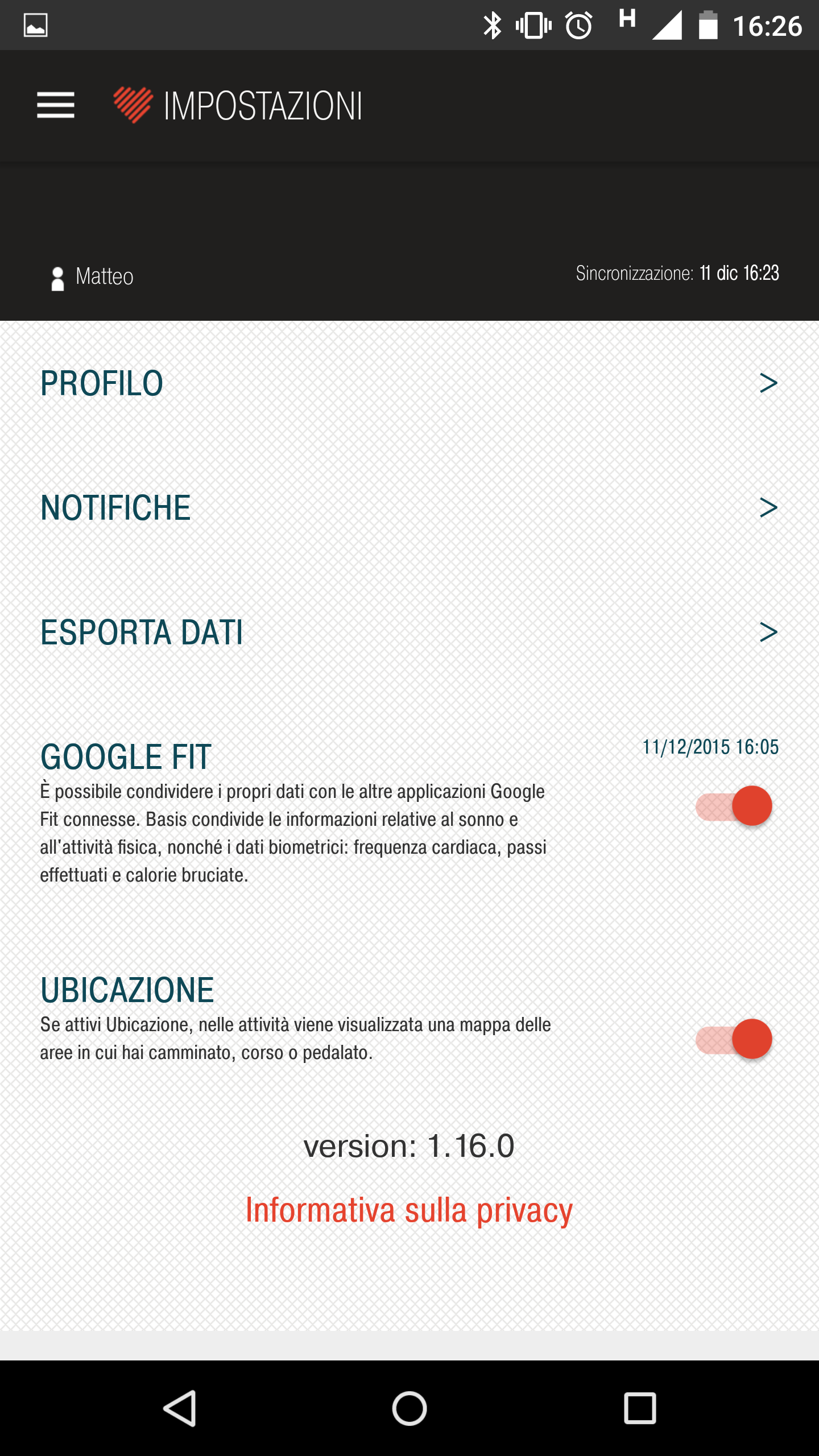Go to the home screen
This screenshot has width=819, height=1456.
pyautogui.click(x=409, y=1408)
